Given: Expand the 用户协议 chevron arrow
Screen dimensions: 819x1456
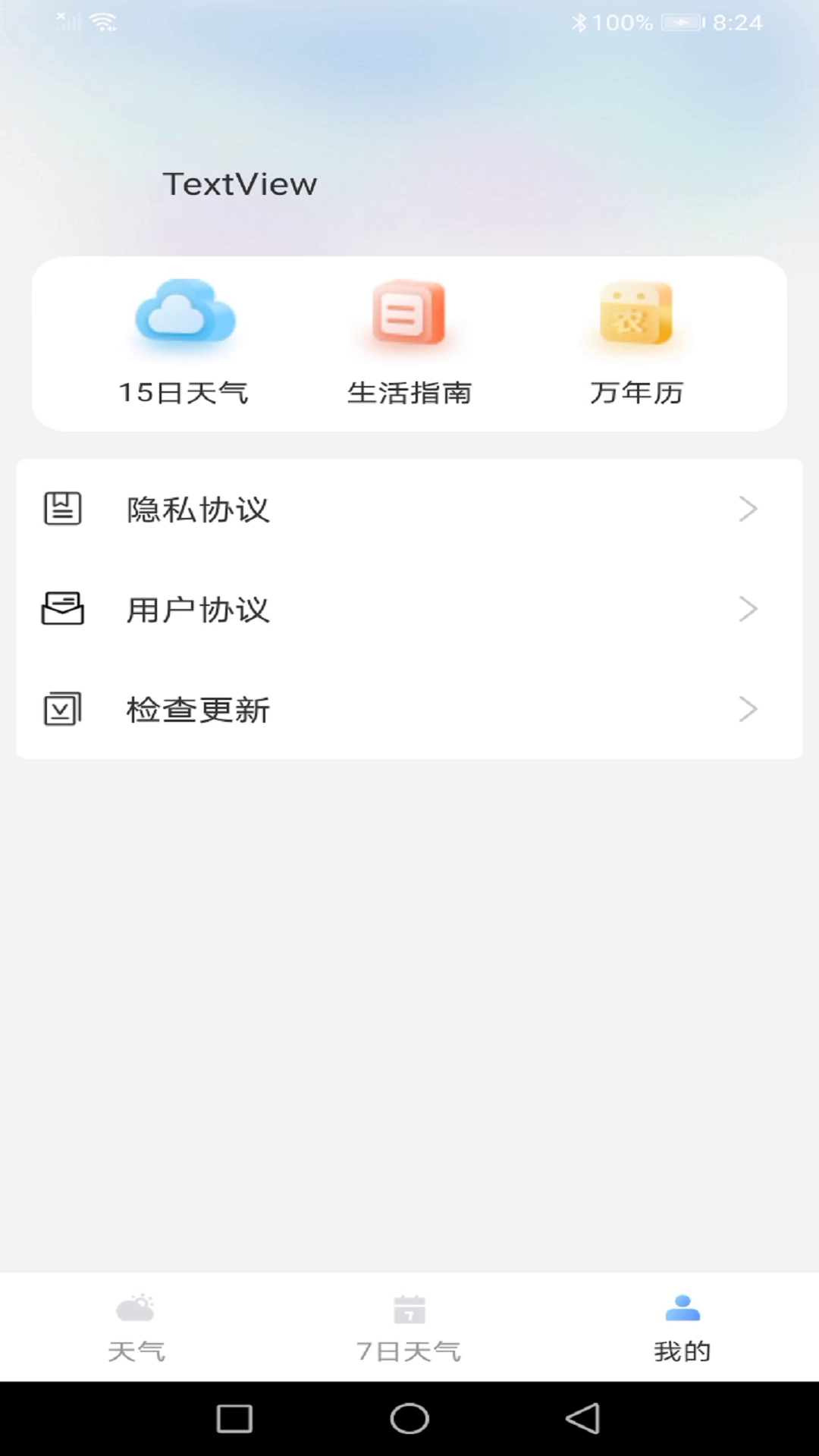Looking at the screenshot, I should click(749, 608).
